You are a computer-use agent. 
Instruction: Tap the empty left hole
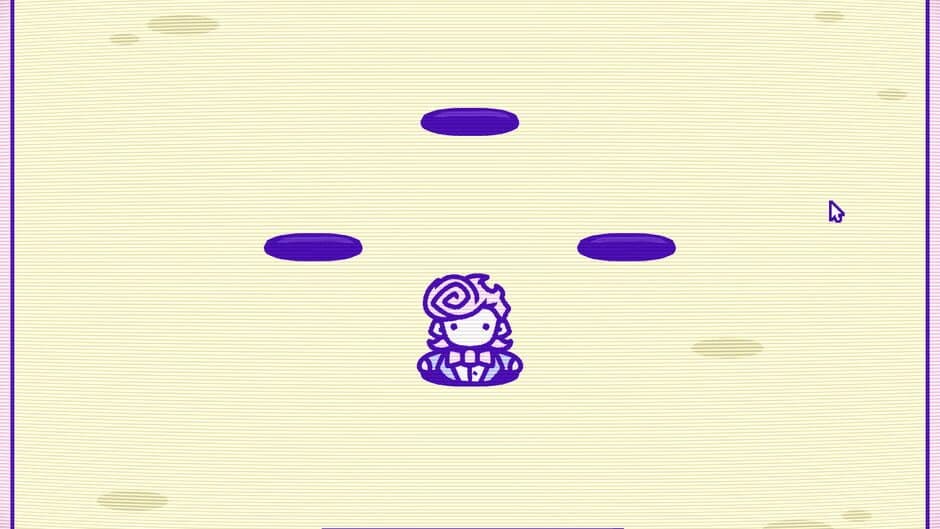pos(313,247)
